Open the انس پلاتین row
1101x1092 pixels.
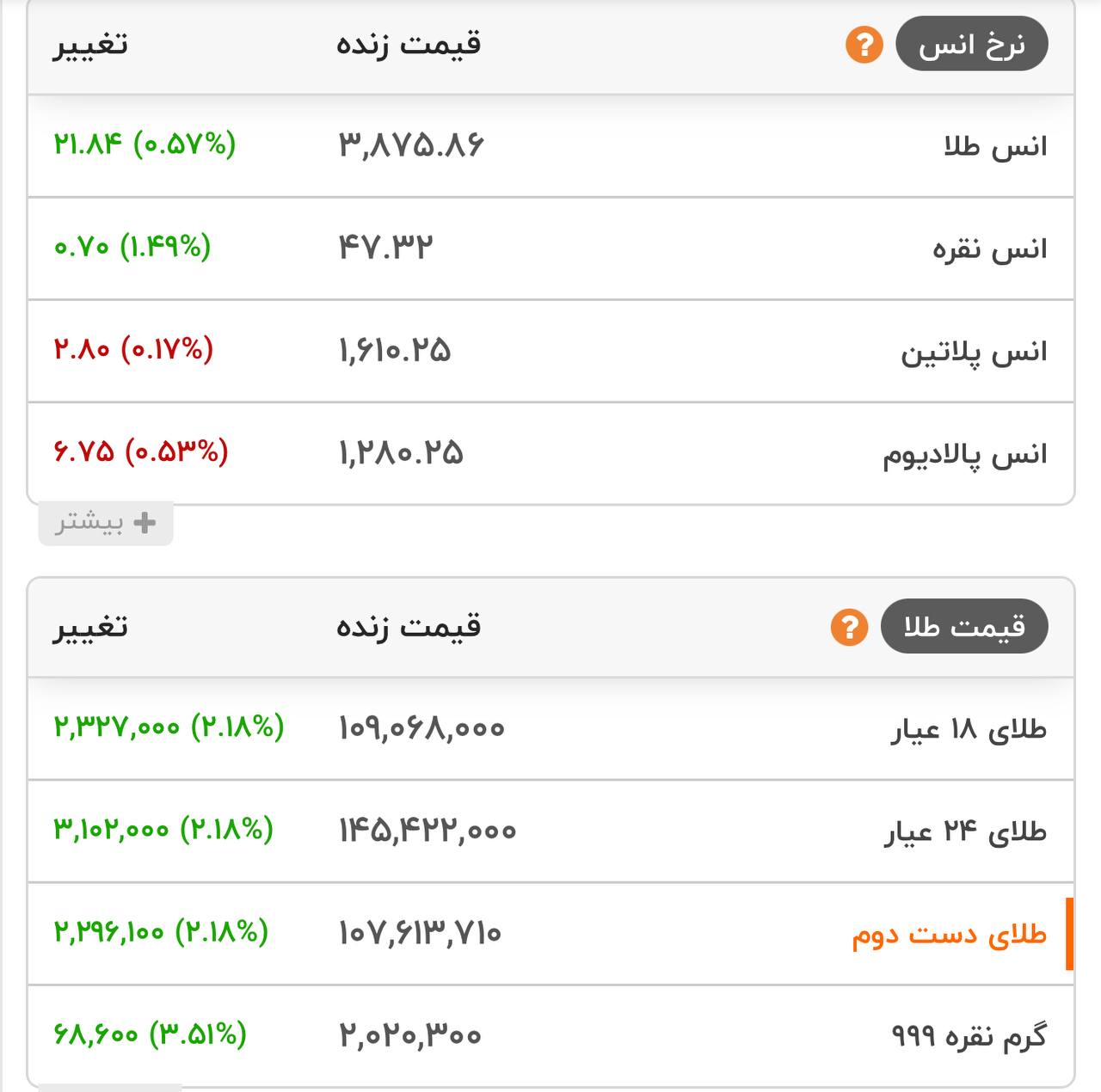click(x=974, y=352)
